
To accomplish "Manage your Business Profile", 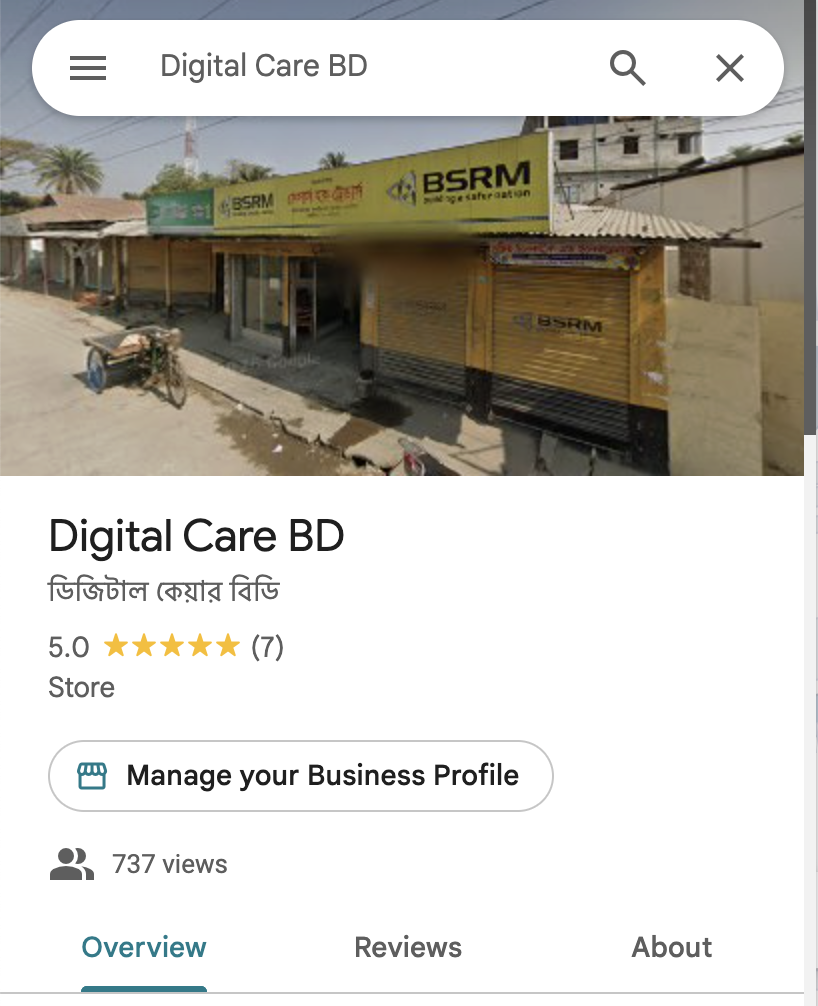I will [301, 776].
